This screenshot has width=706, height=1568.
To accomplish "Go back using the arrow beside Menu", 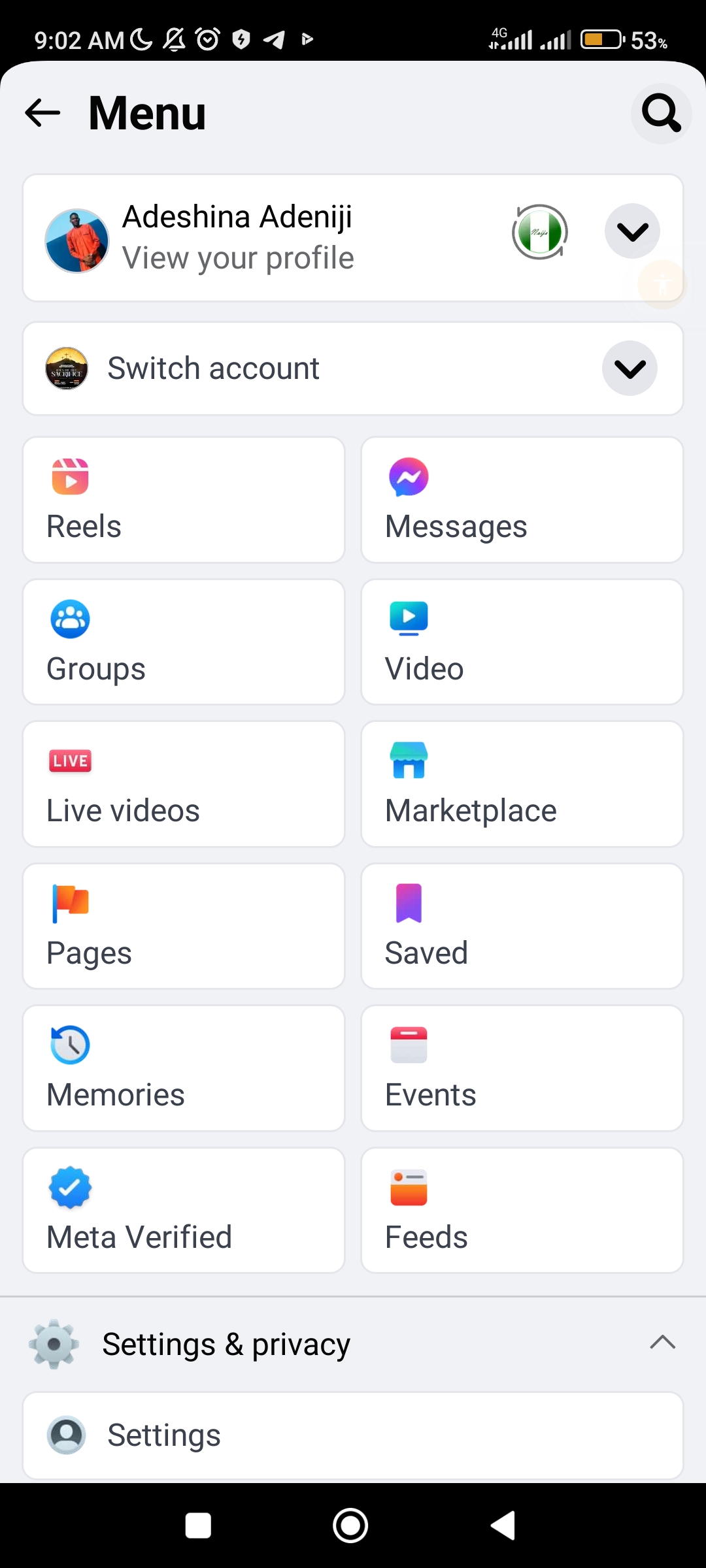I will pos(42,112).
